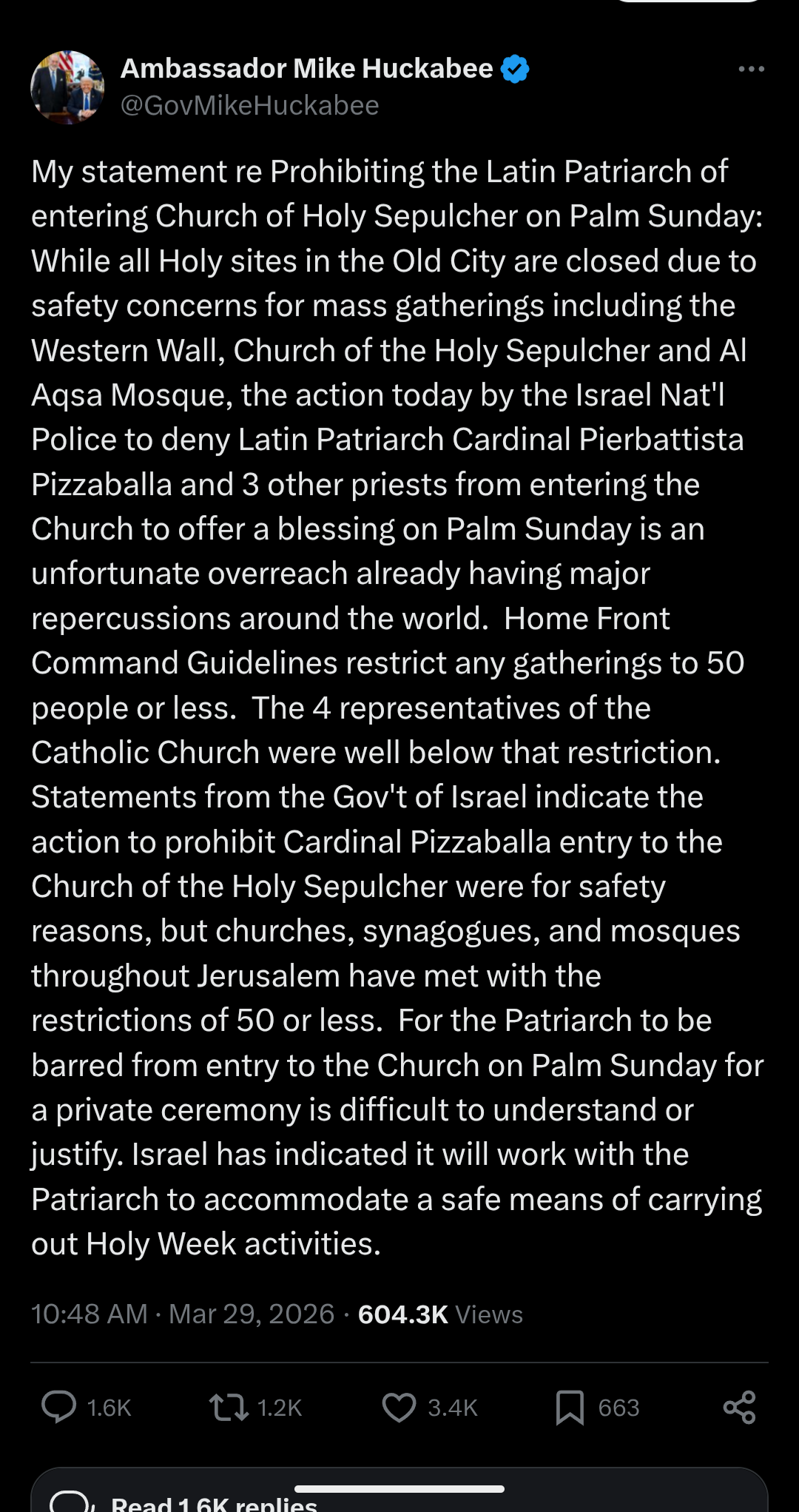Open the @GovMikeHuckabee profile
The image size is (799, 1512).
249,106
